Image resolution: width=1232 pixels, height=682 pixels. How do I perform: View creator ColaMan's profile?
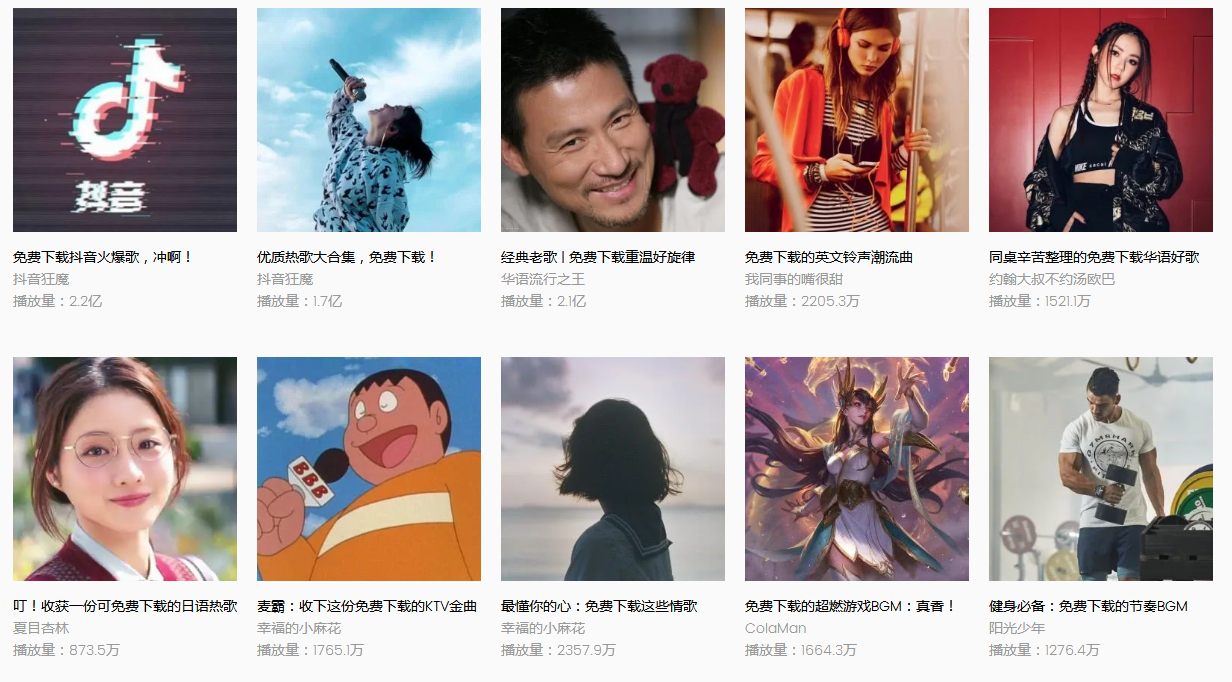[x=776, y=628]
